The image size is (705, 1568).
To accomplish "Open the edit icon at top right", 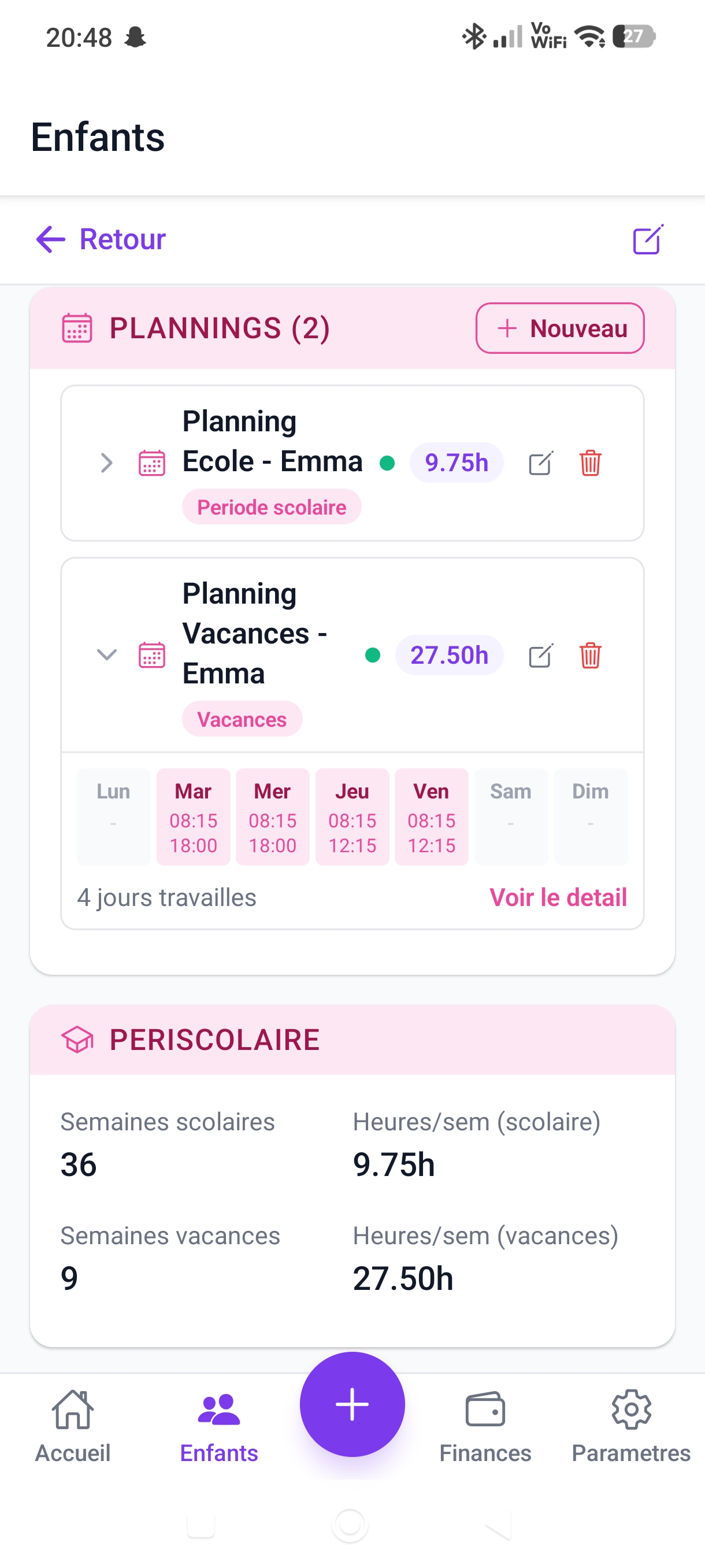I will 647,239.
